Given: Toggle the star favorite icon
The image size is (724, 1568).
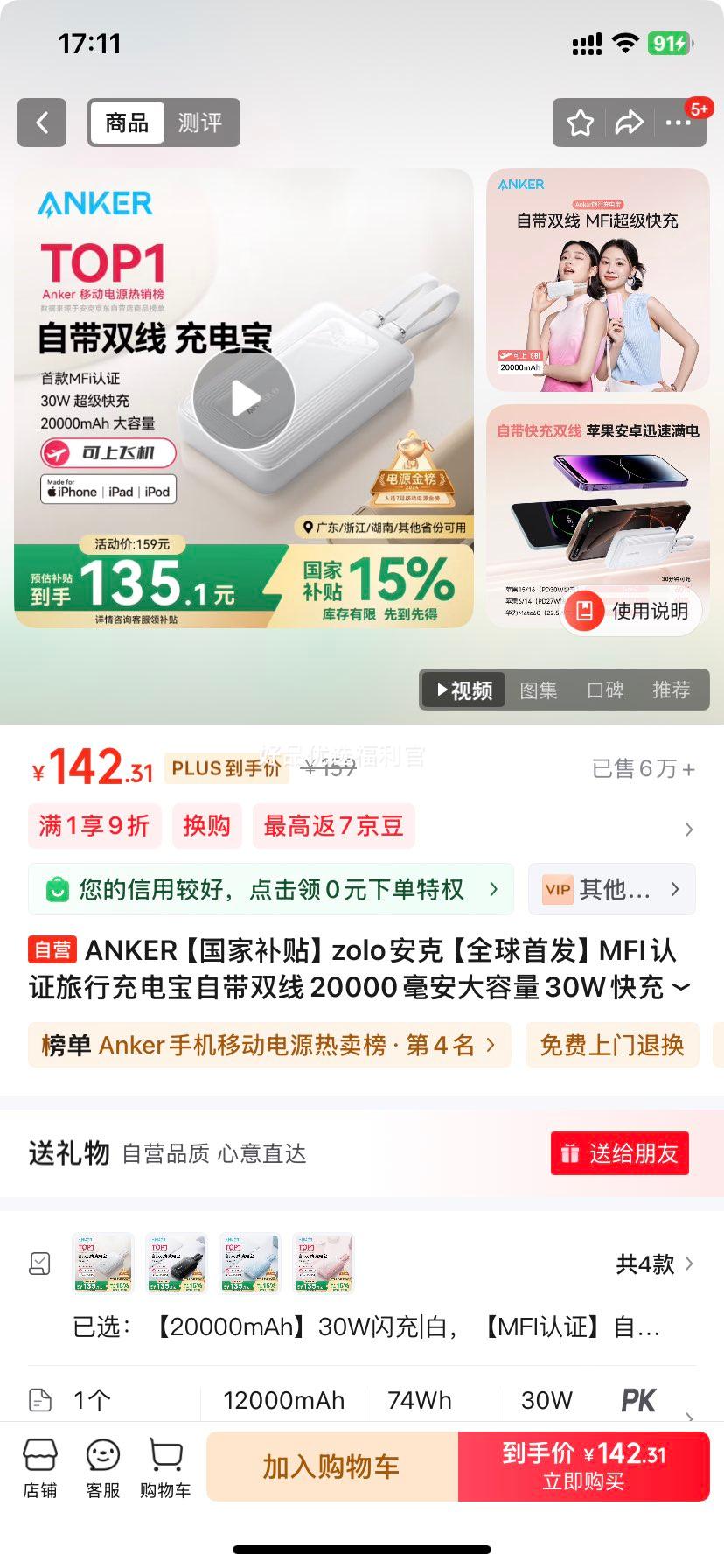Looking at the screenshot, I should [x=580, y=122].
